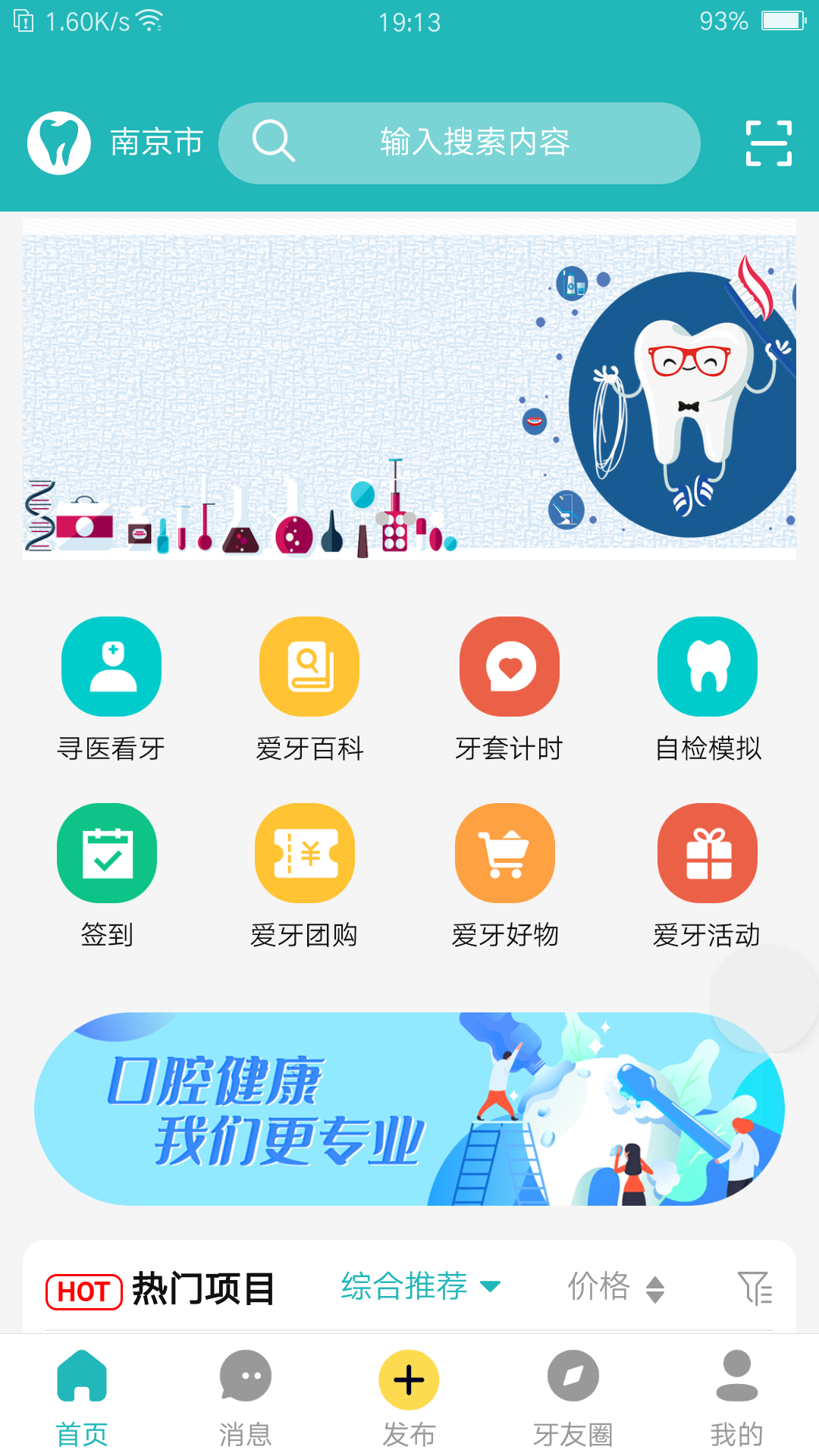Open the 口腔健康 我们更专业 banner
The height and width of the screenshot is (1456, 819).
[409, 1109]
